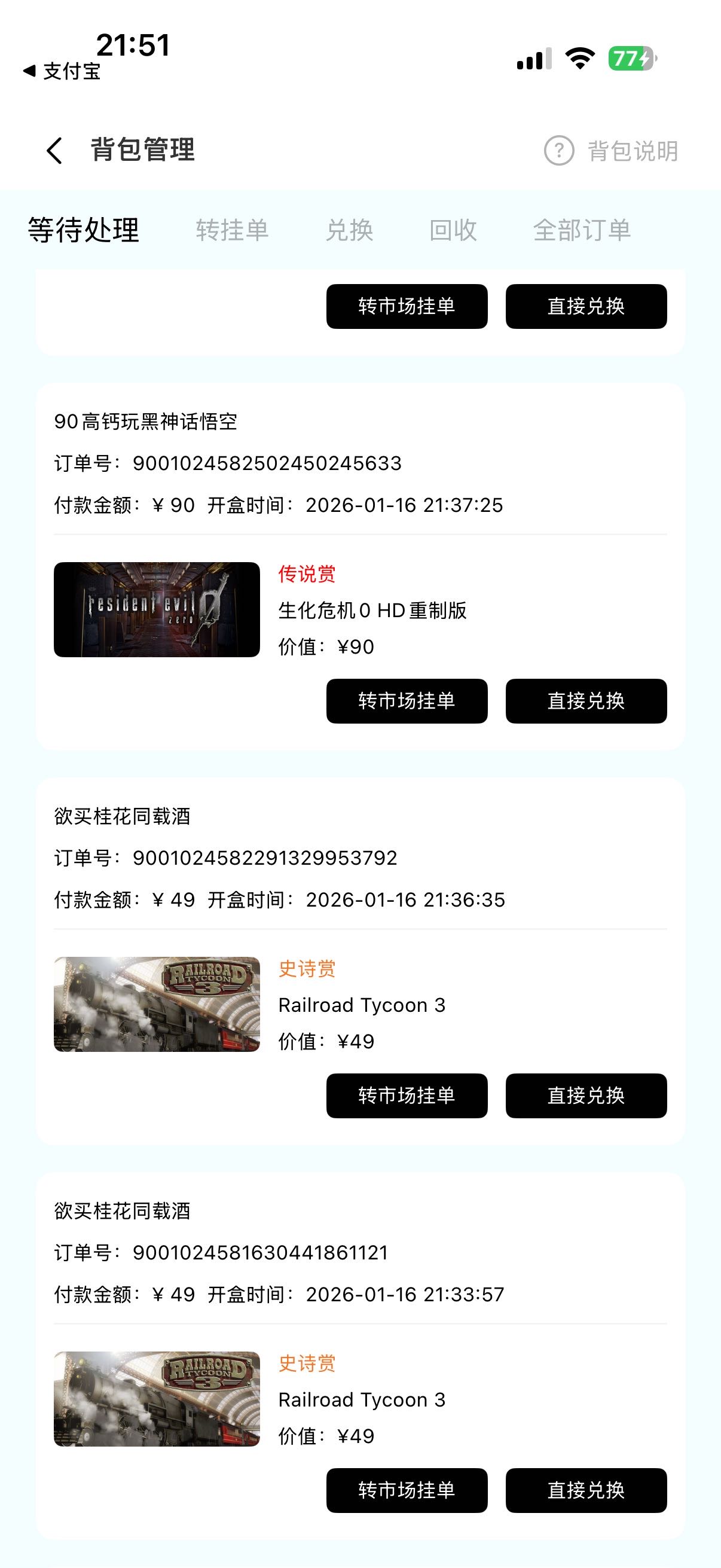Go back from 背包管理 page
Screen dimensions: 721x1568
click(x=55, y=150)
